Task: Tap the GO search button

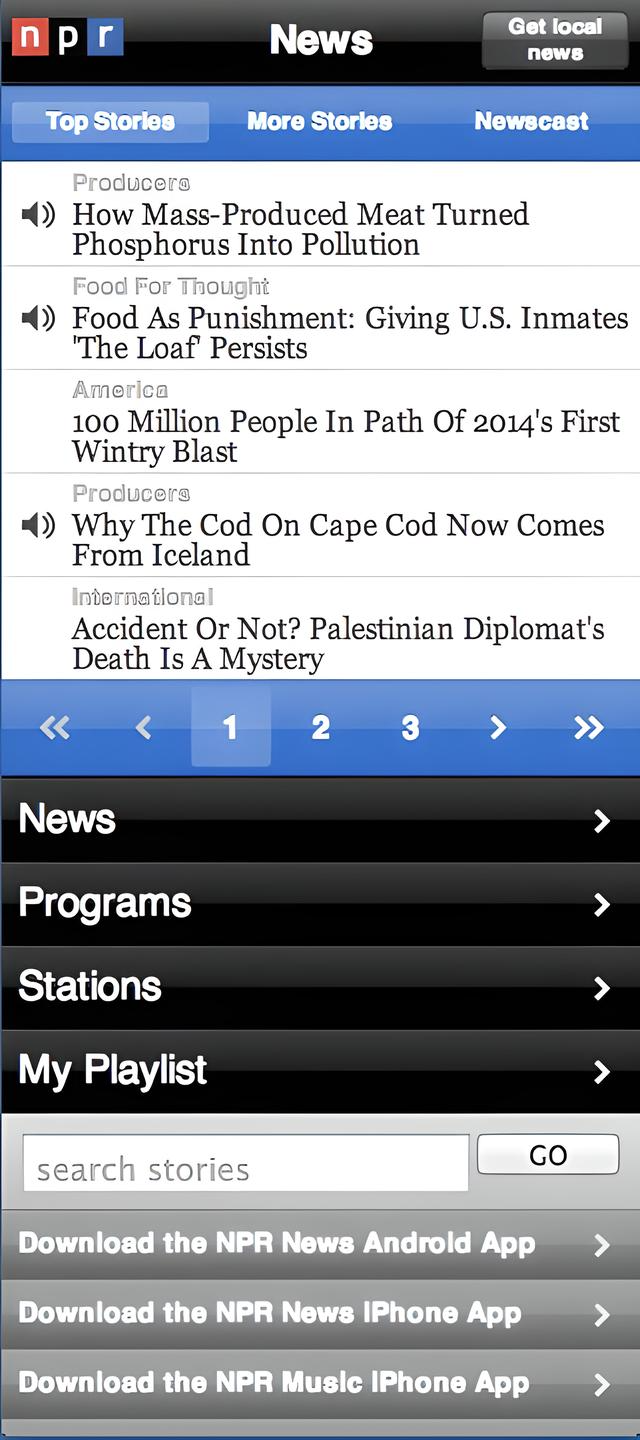Action: (548, 1155)
